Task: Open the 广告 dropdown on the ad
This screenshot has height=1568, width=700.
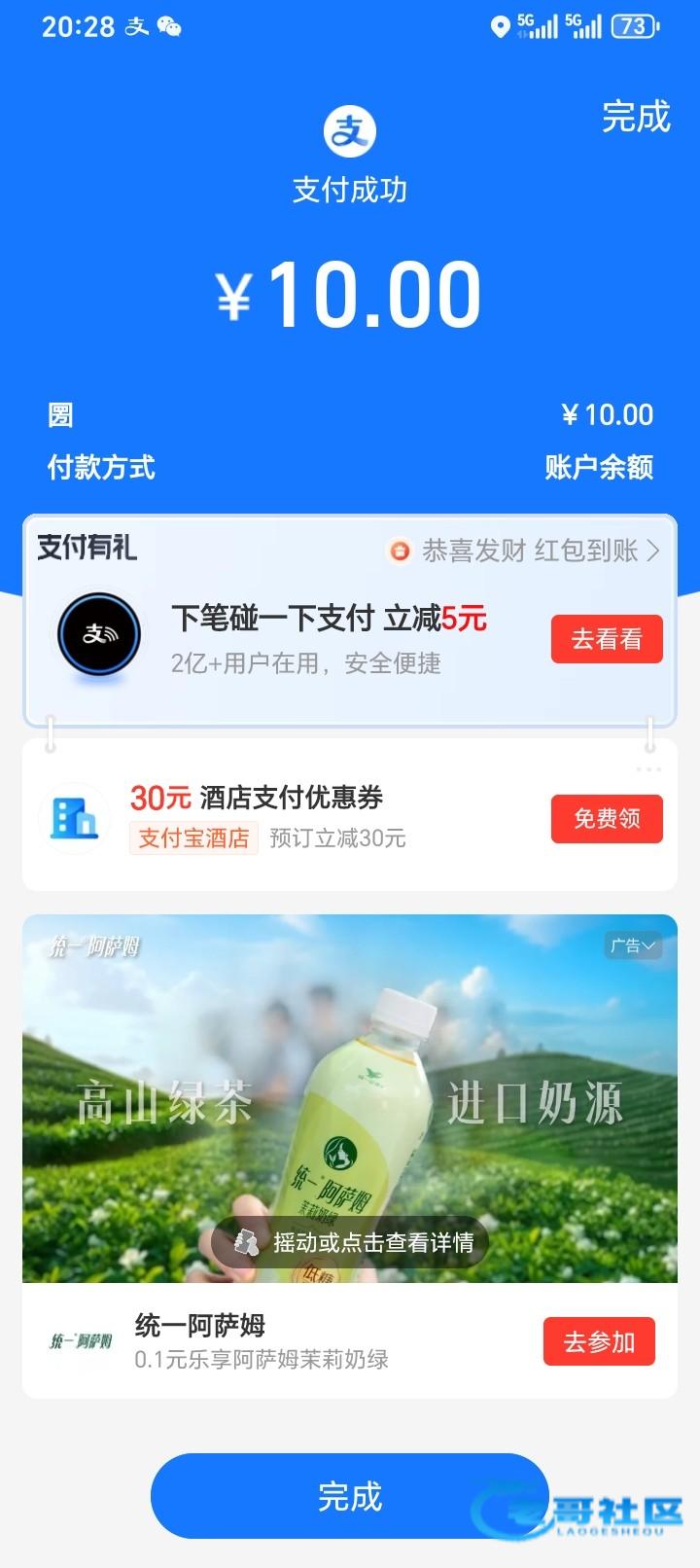Action: click(633, 945)
